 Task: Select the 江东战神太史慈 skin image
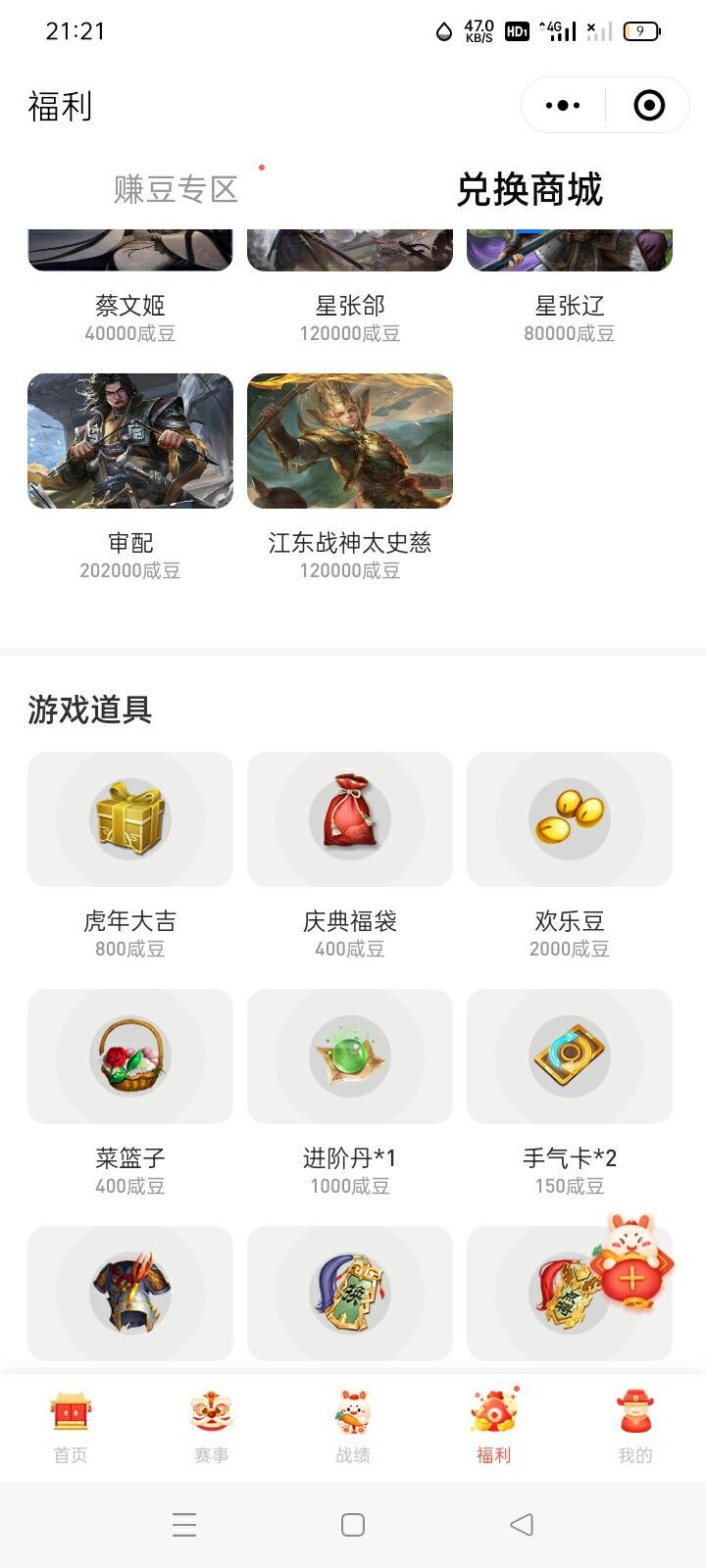tap(350, 441)
